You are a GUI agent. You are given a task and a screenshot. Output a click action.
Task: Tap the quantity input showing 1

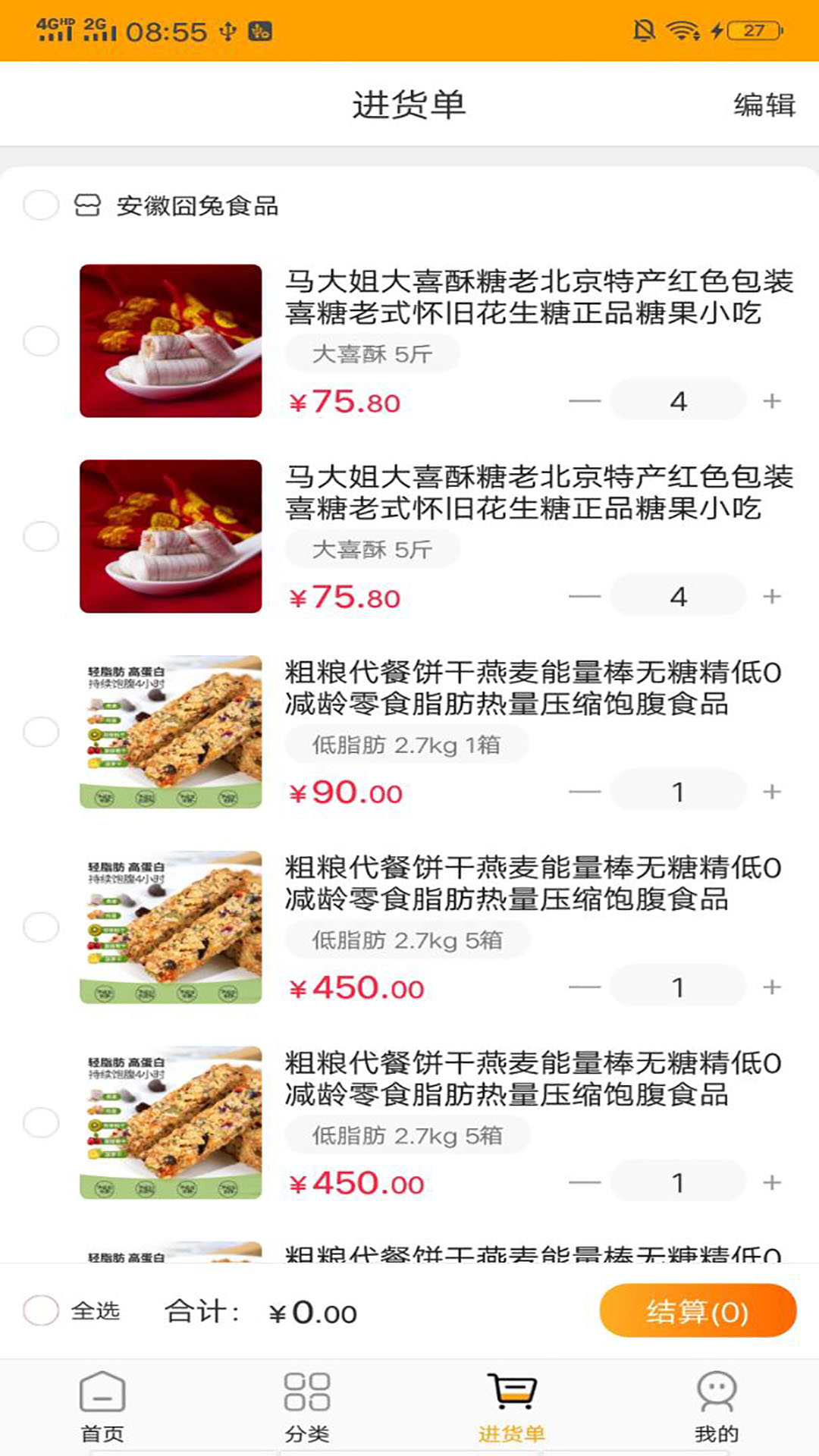(x=677, y=791)
